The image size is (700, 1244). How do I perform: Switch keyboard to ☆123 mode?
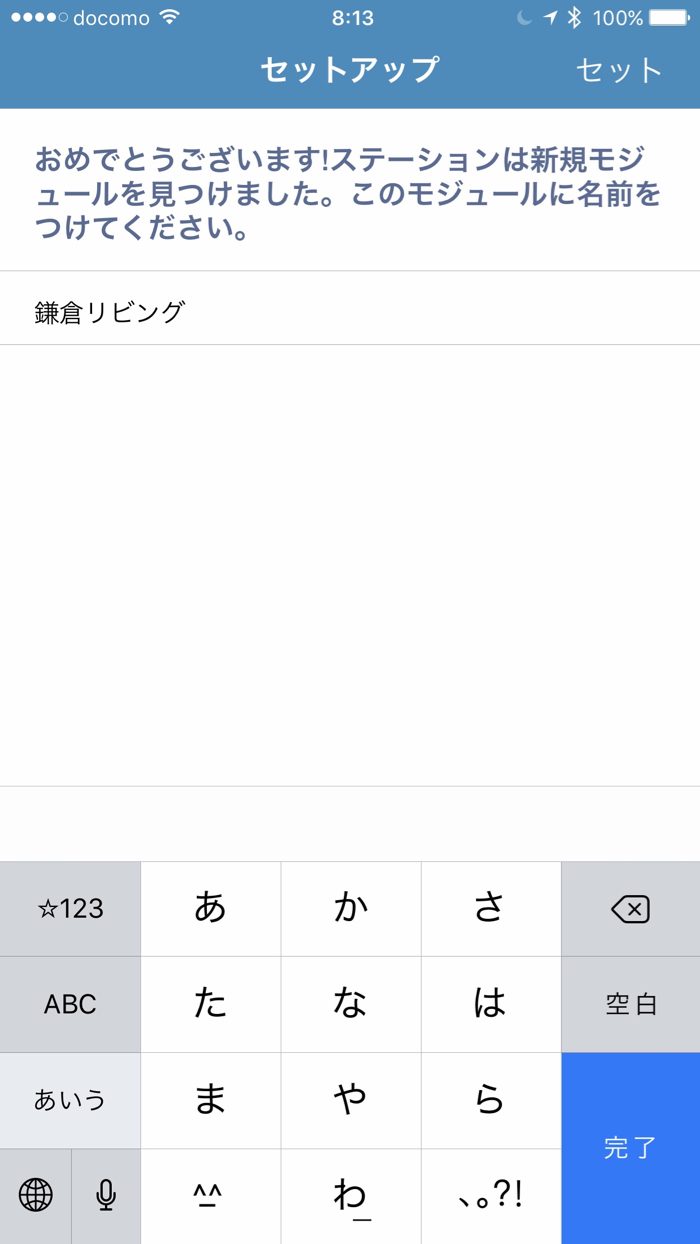point(70,909)
